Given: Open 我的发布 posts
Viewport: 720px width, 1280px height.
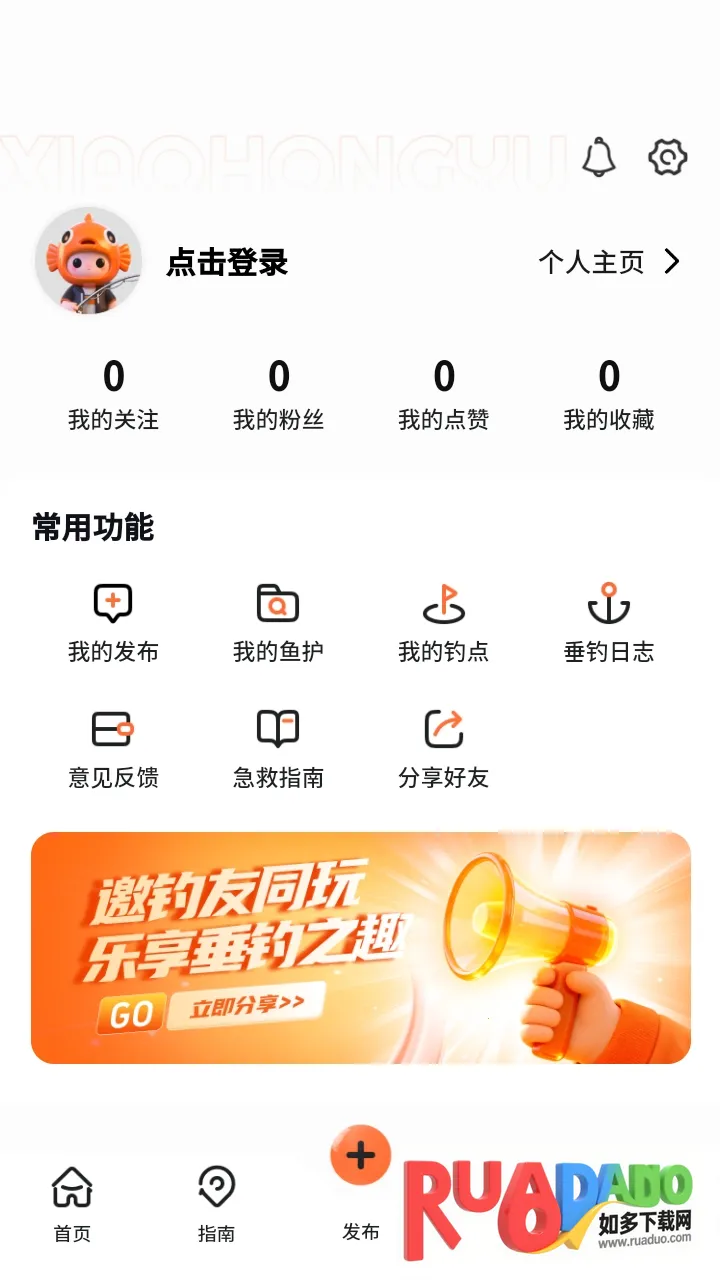Looking at the screenshot, I should [113, 624].
